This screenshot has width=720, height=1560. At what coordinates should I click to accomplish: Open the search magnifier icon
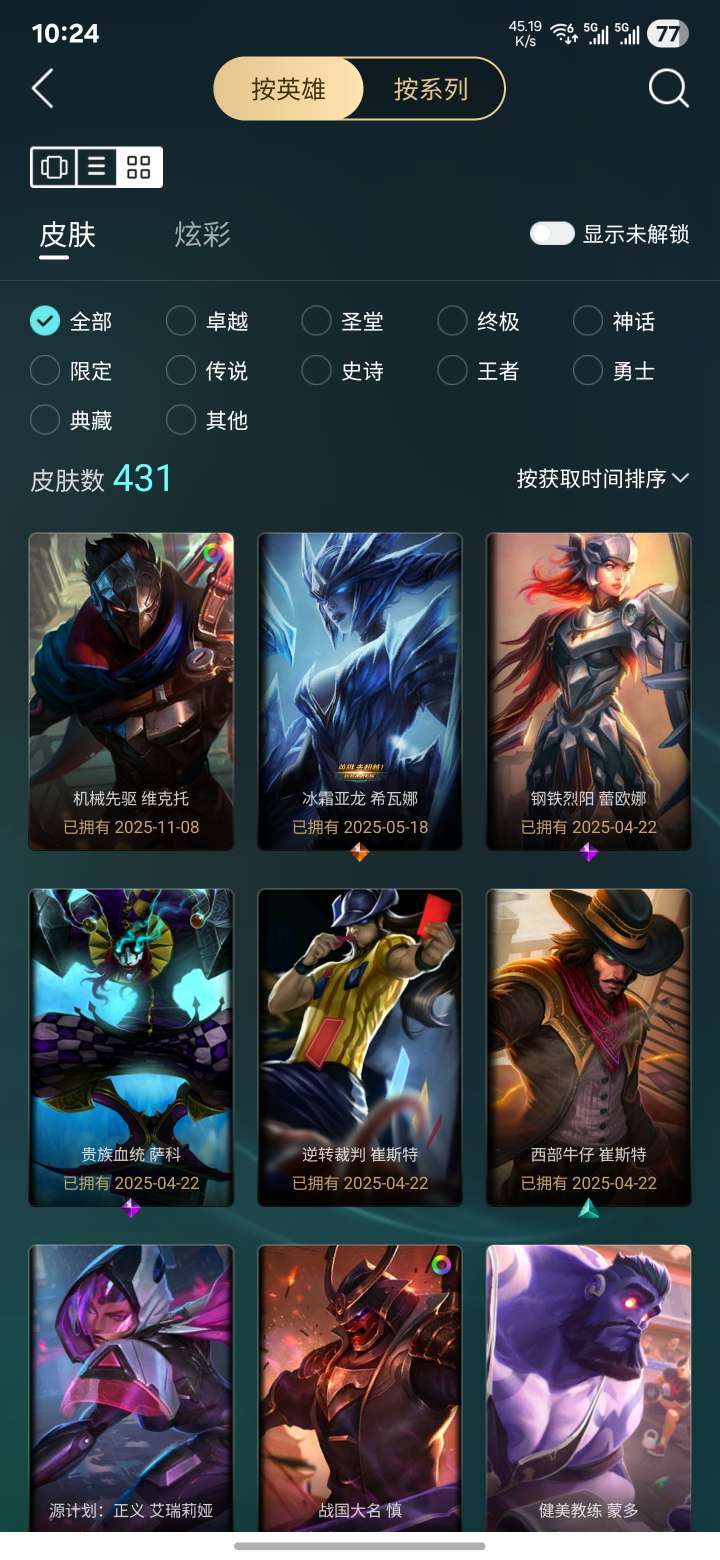tap(668, 89)
